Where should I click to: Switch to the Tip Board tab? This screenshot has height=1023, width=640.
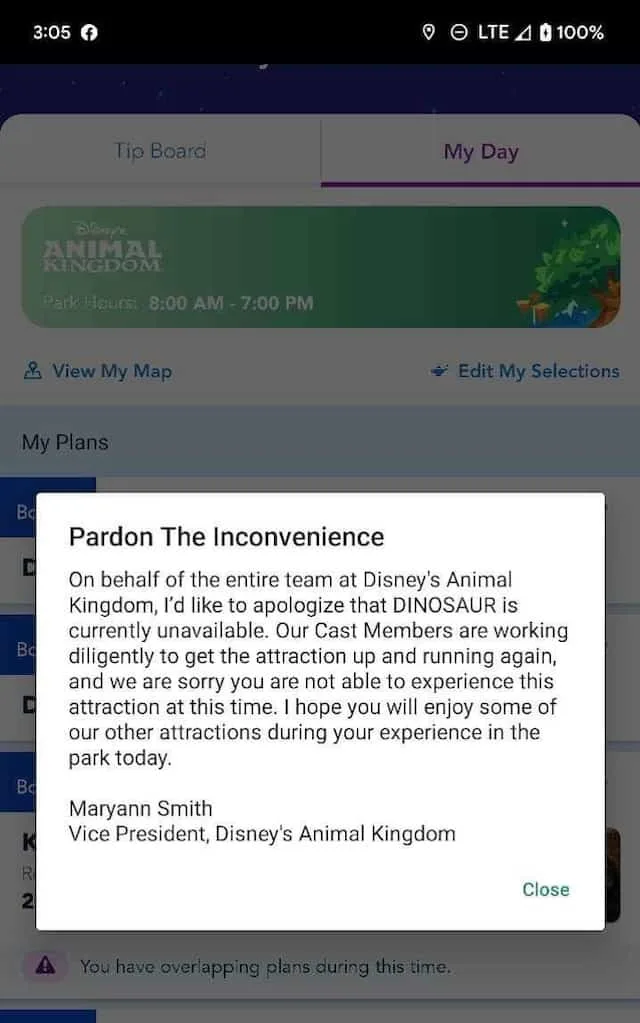160,151
